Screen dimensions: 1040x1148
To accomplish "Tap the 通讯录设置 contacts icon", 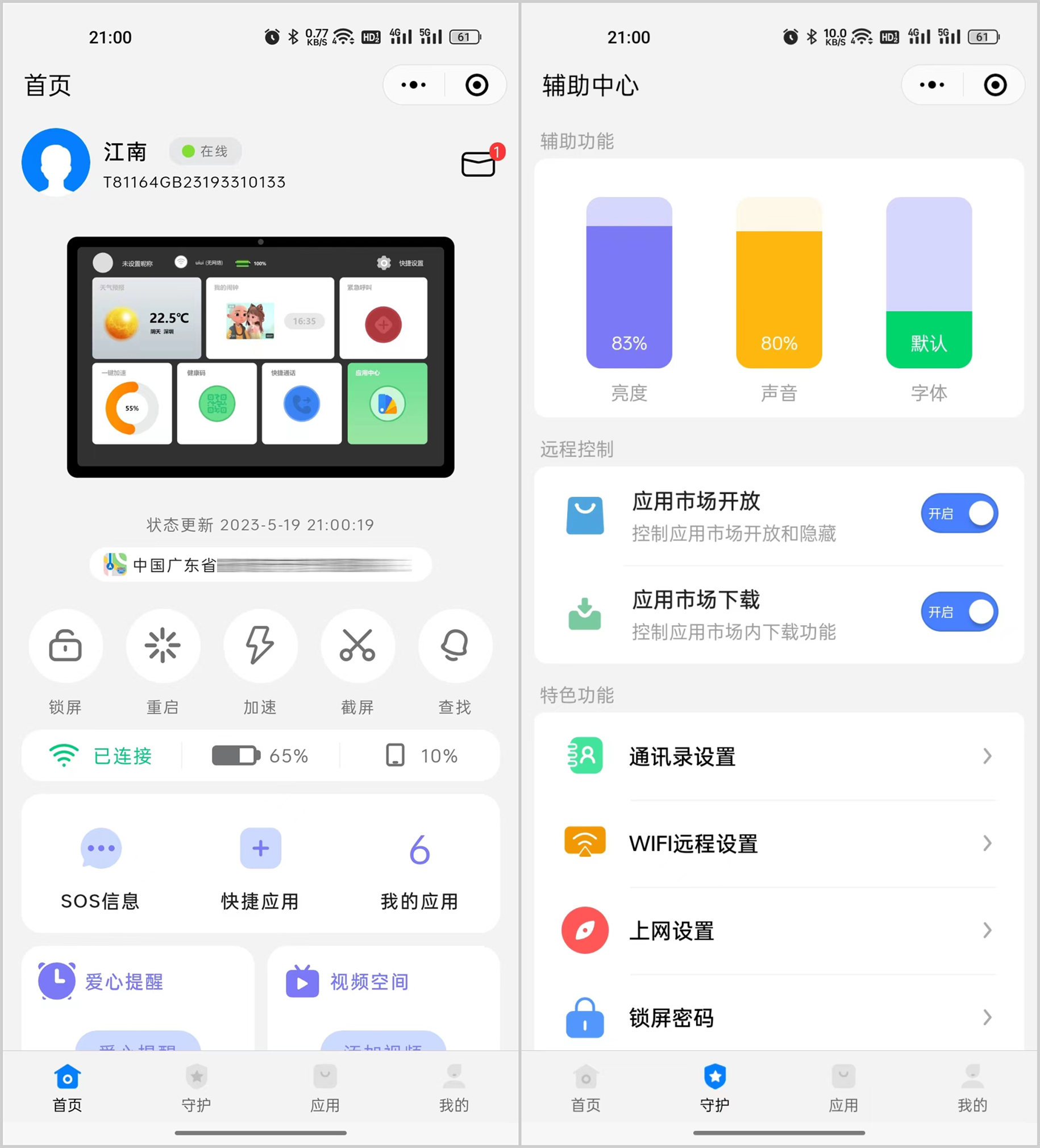I will tap(584, 756).
